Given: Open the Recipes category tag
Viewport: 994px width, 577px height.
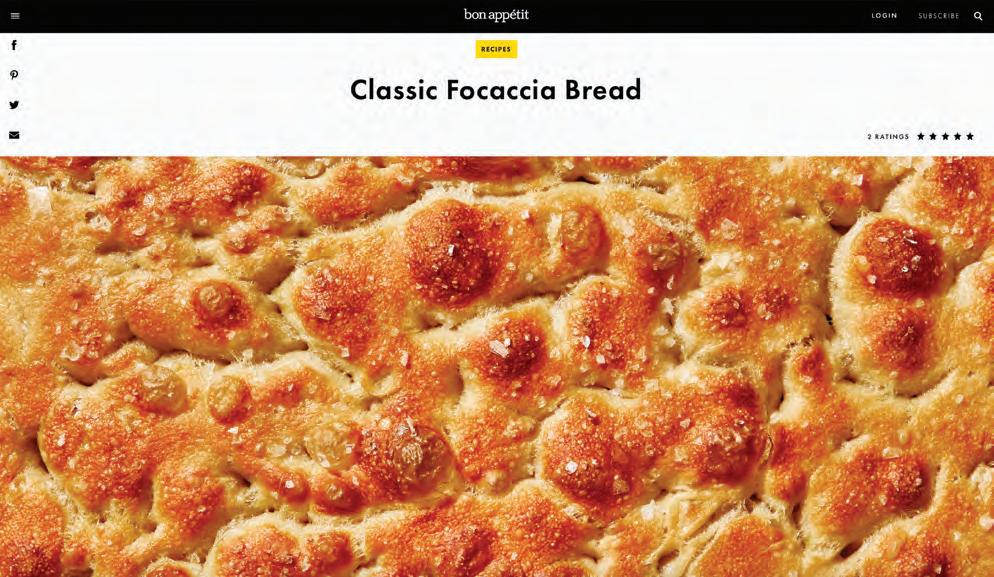Looking at the screenshot, I should point(496,49).
